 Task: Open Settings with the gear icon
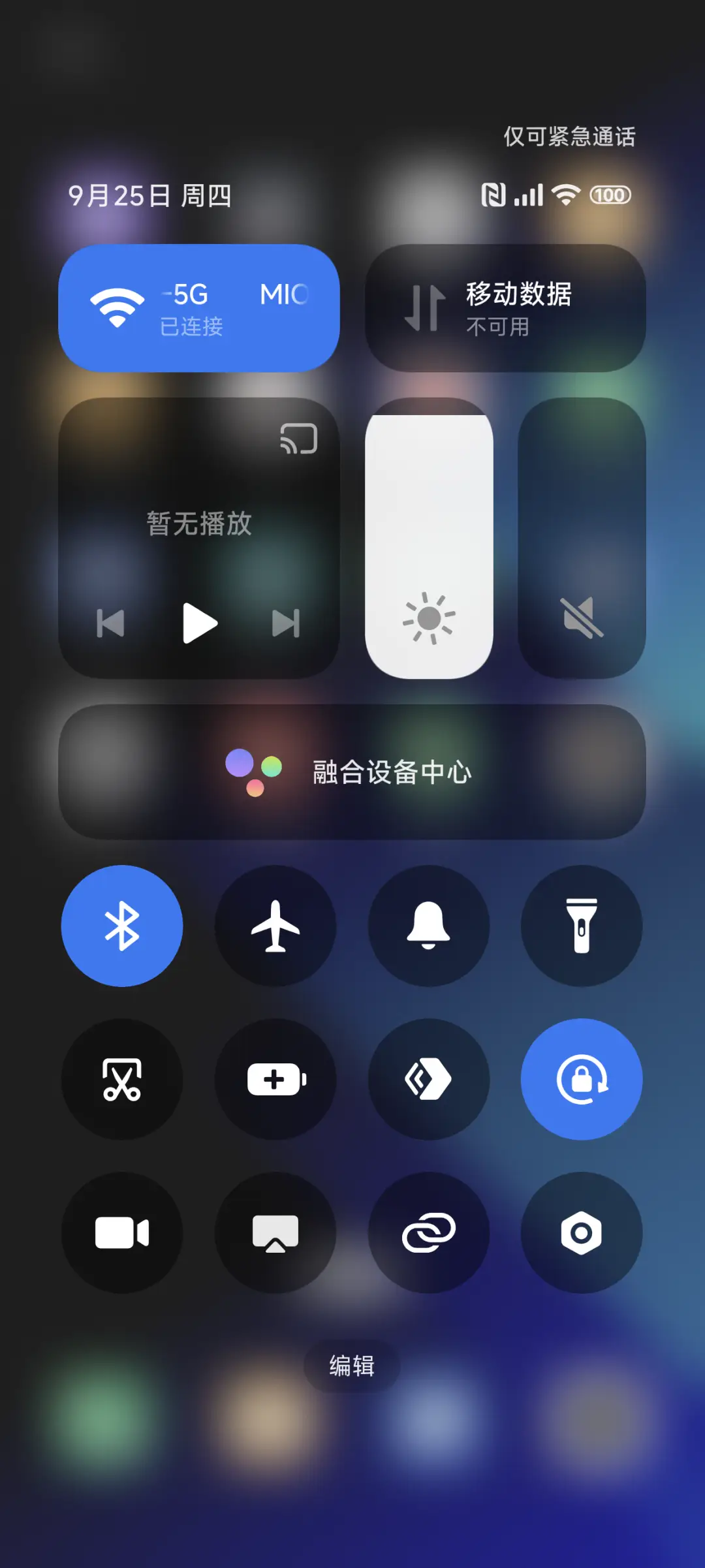[582, 1231]
